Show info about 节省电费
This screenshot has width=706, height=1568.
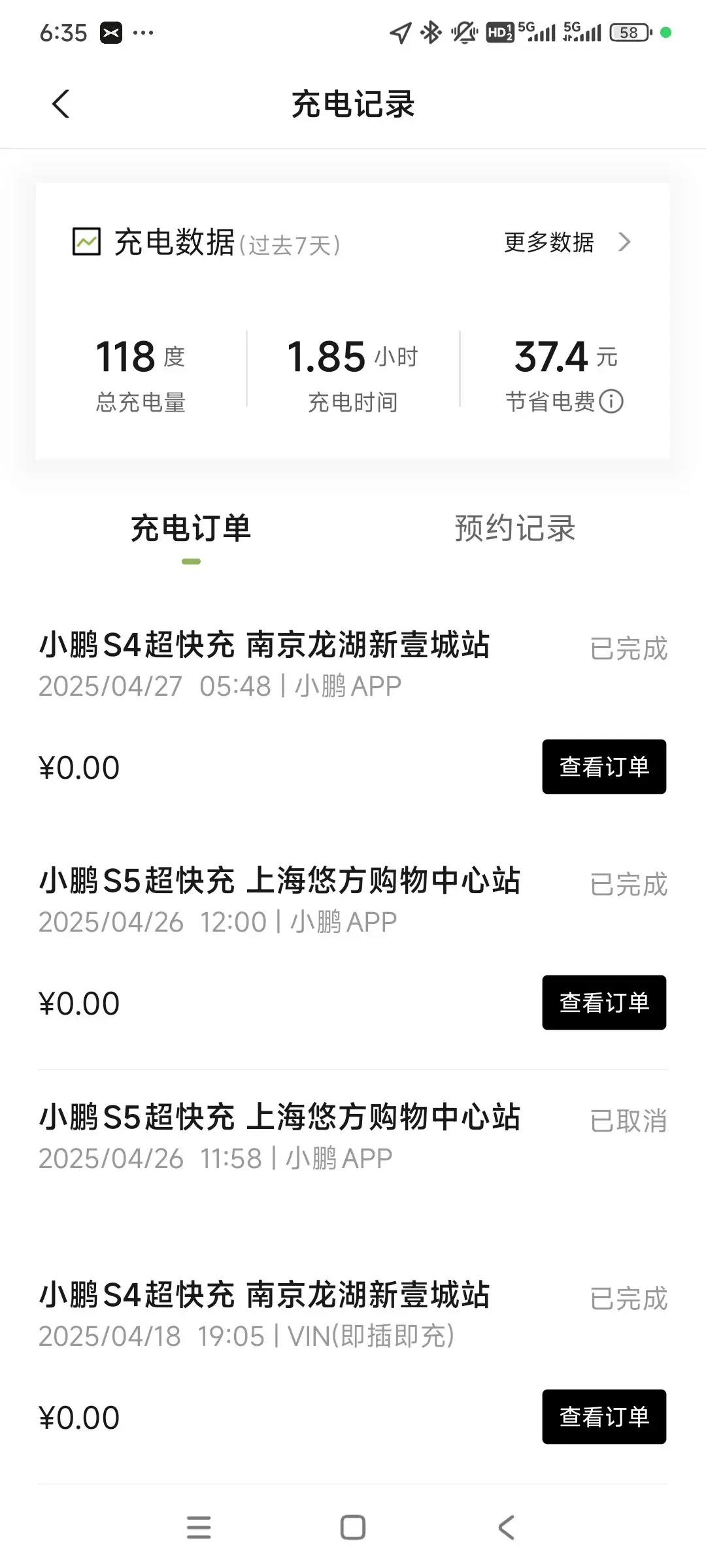[x=611, y=401]
